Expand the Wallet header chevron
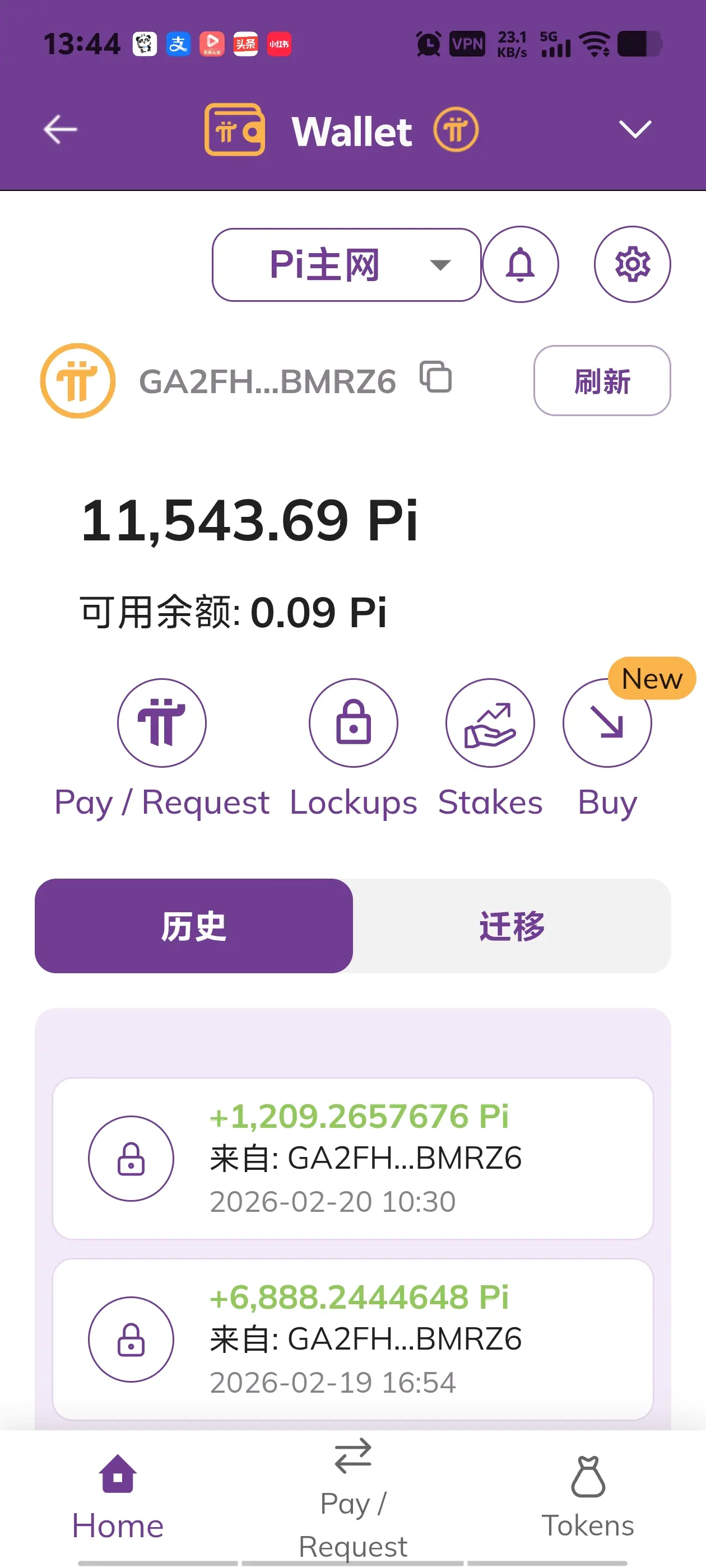Screen dimensions: 706x1568 (635, 129)
